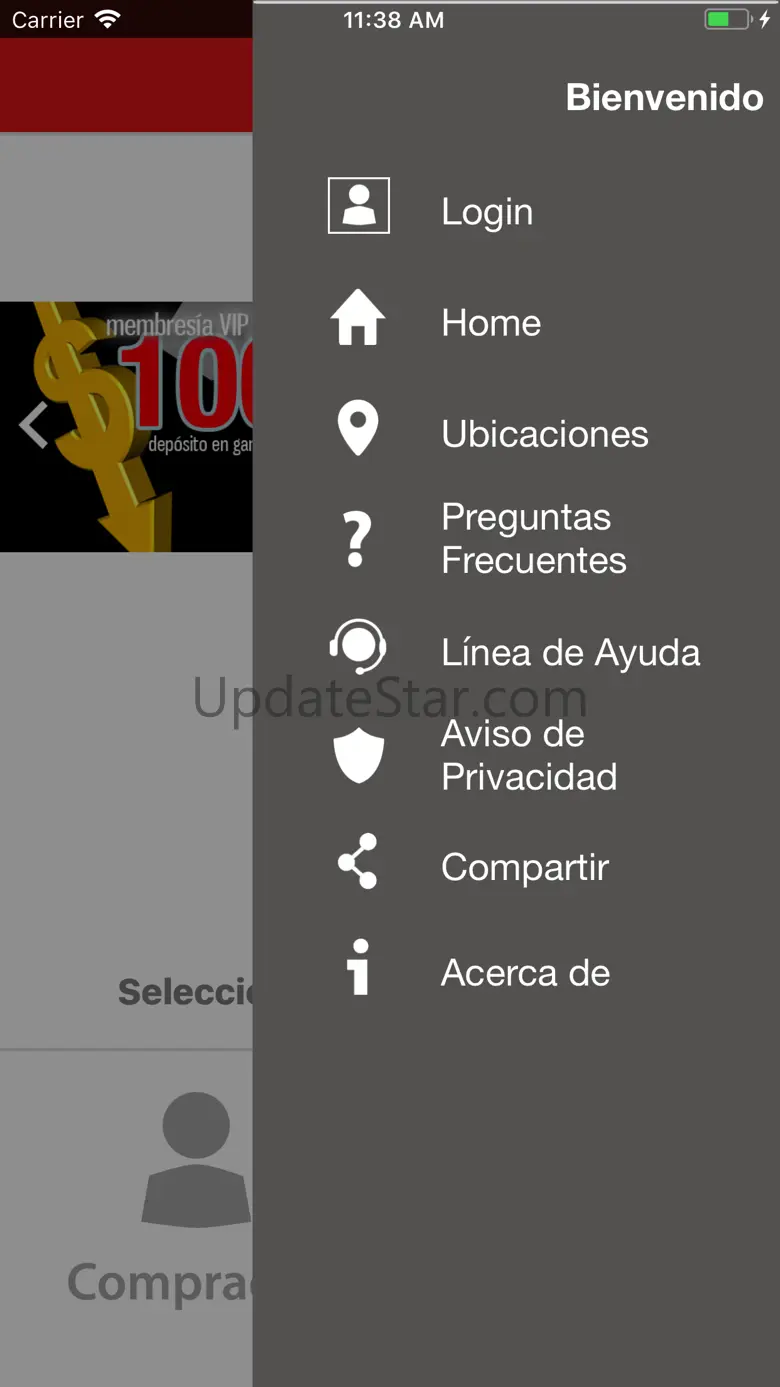Show the previous banner with left arrow
Image resolution: width=780 pixels, height=1387 pixels.
34,425
